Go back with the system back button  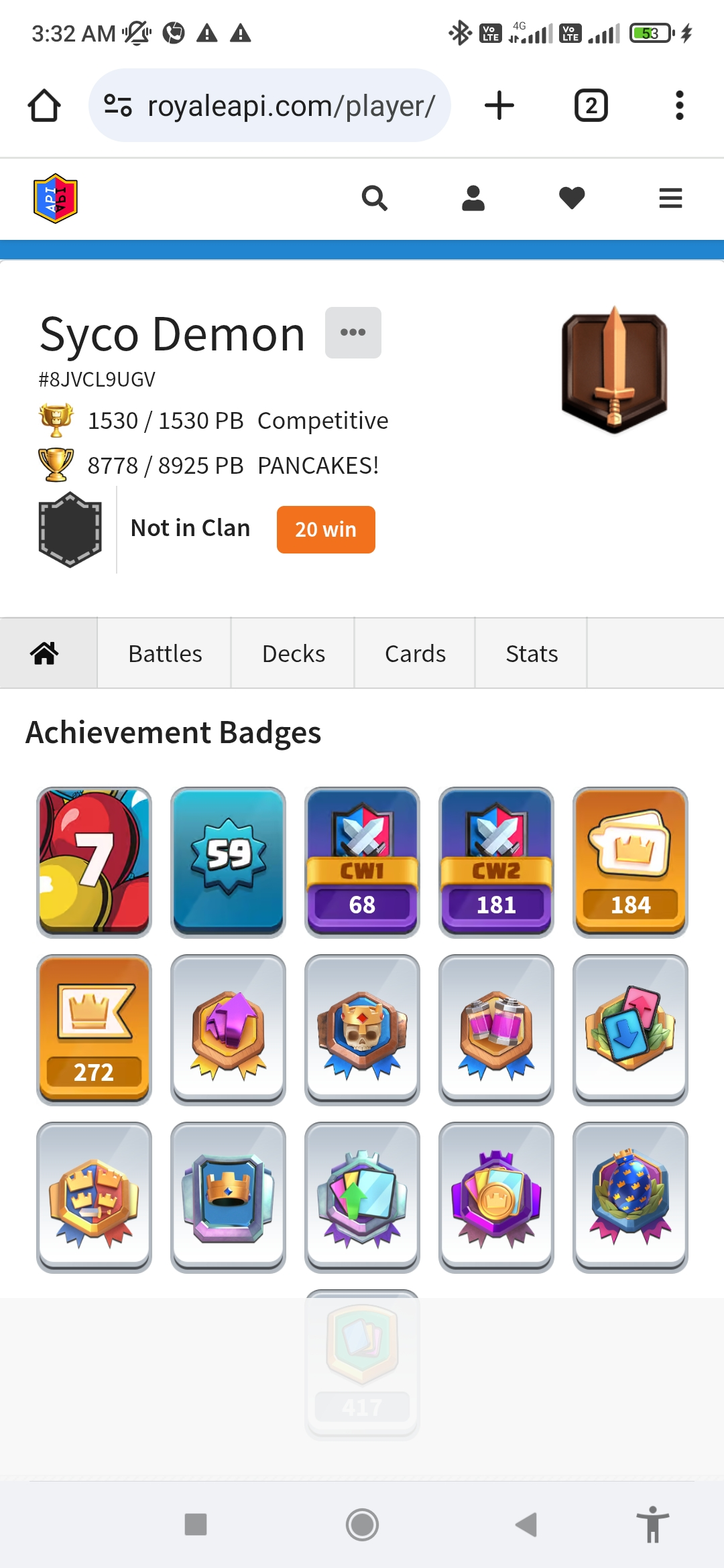(527, 1524)
